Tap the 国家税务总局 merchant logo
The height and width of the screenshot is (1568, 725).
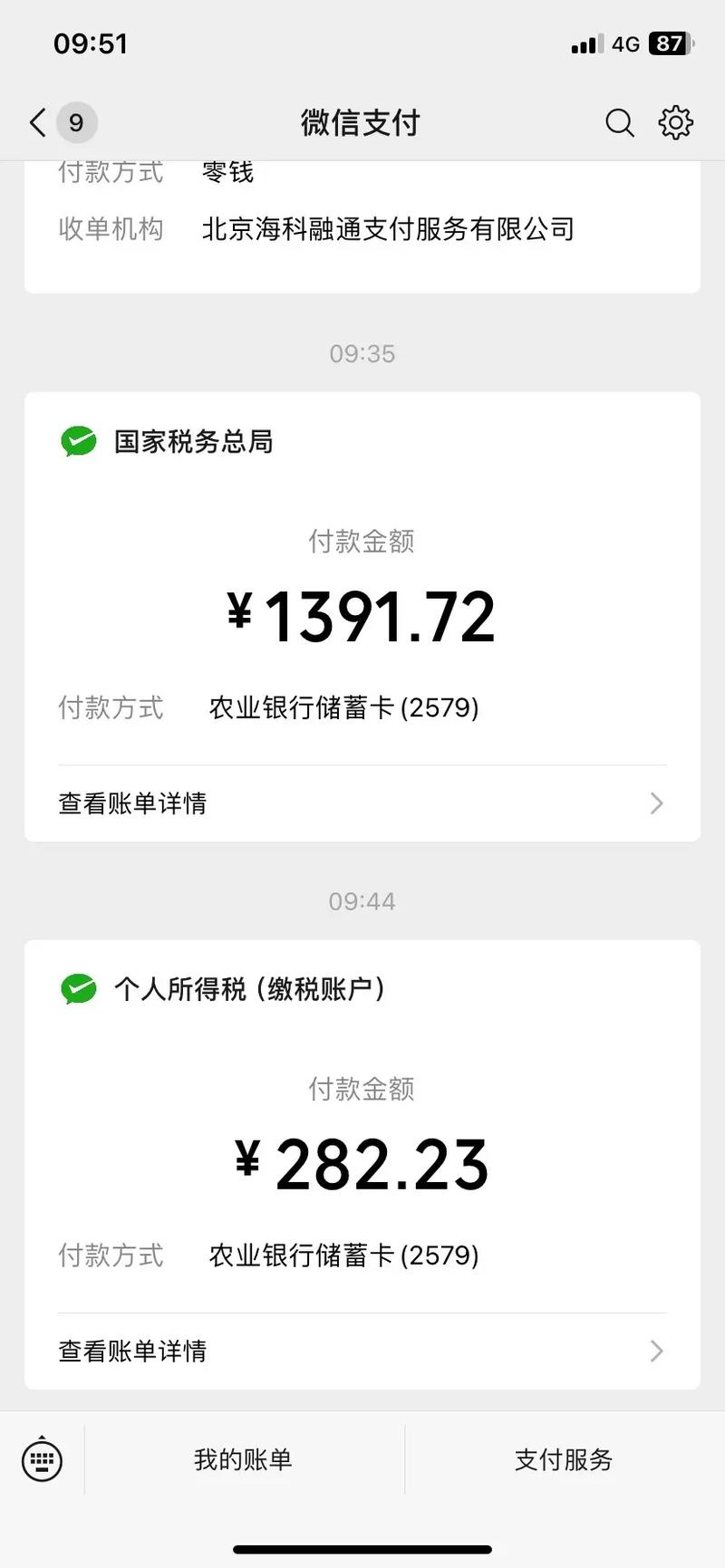[78, 441]
